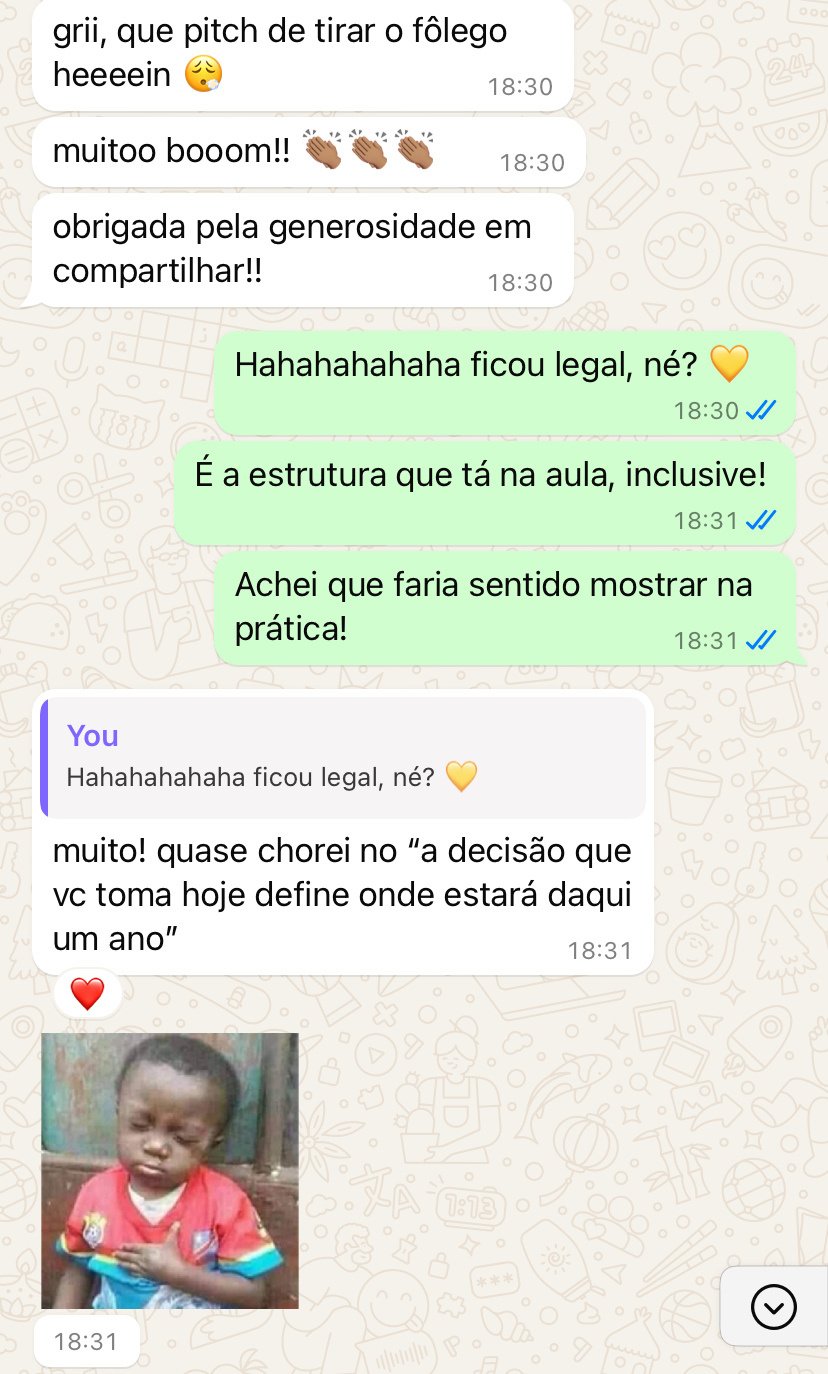
Task: Open the sticker sent at 18:31
Action: [x=170, y=1170]
